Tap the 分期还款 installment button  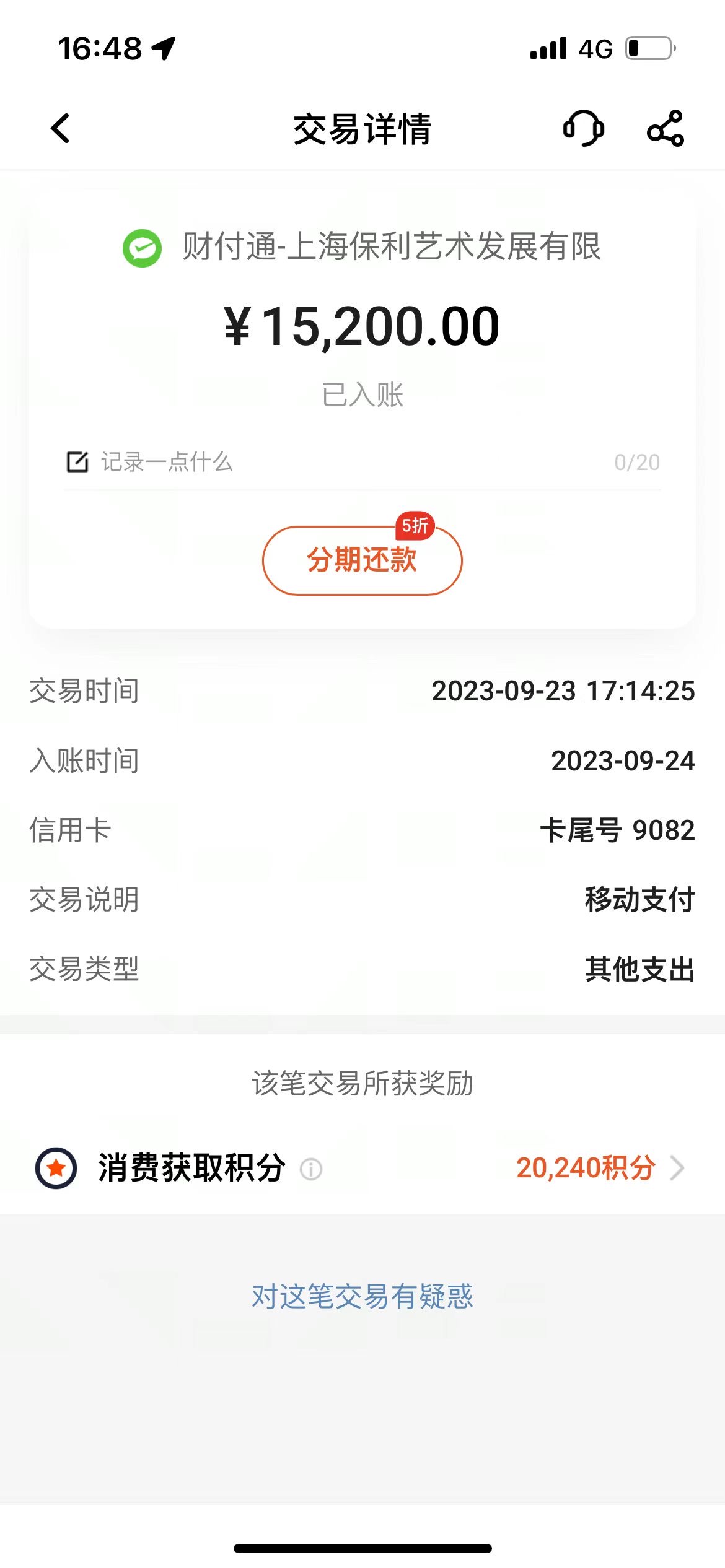tap(362, 560)
